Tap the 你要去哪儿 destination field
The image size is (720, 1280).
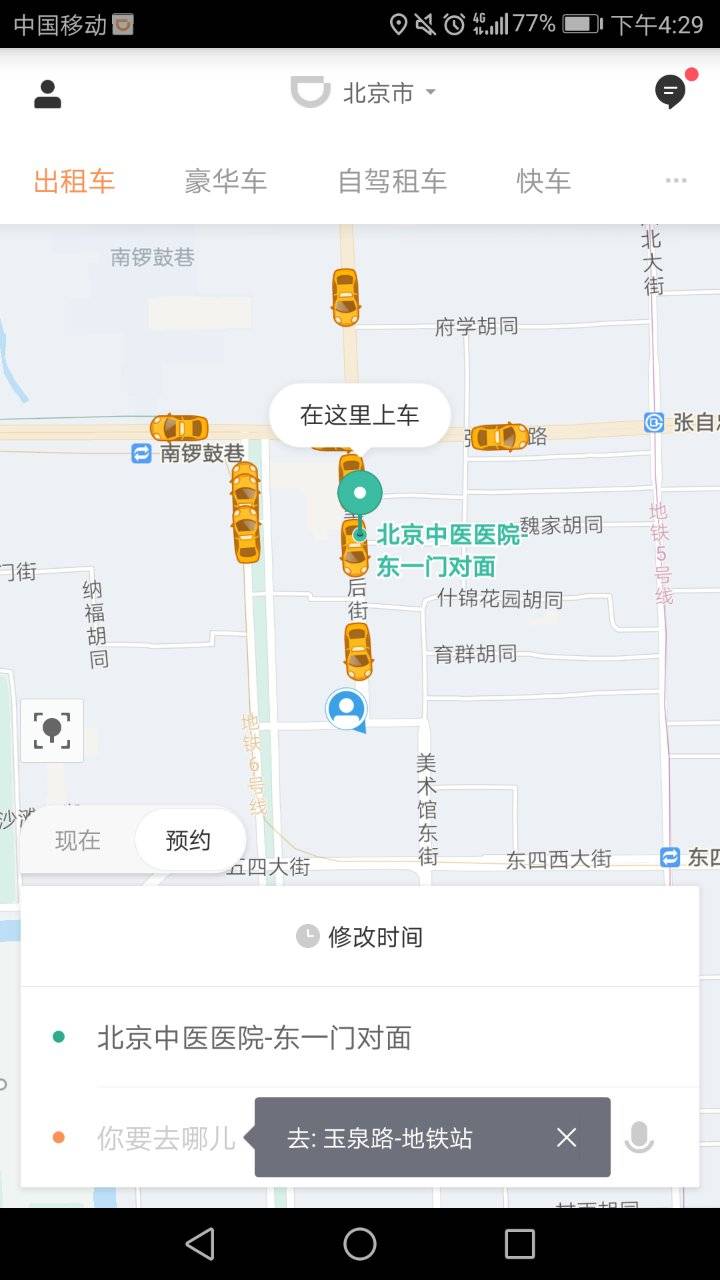pos(165,1138)
